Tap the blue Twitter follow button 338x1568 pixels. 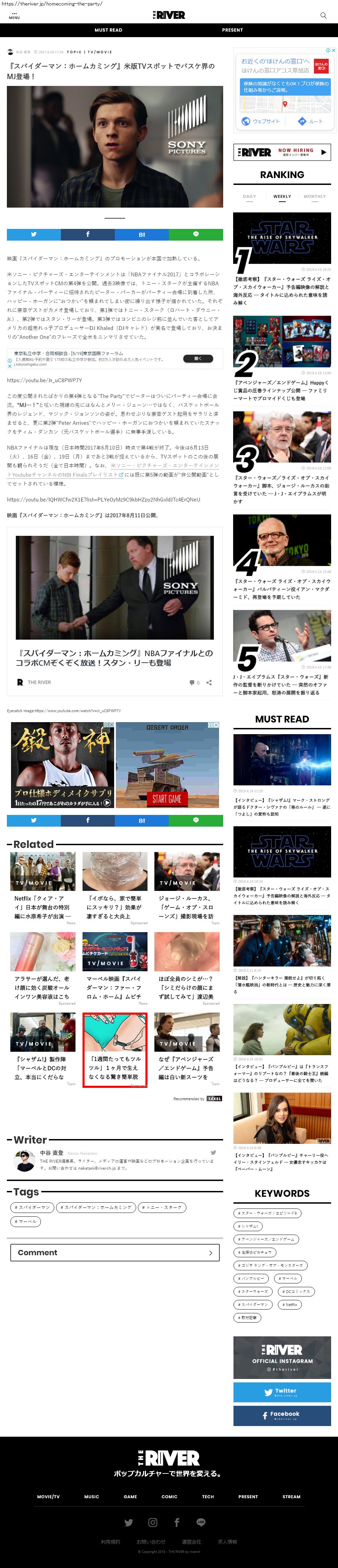[281, 1392]
